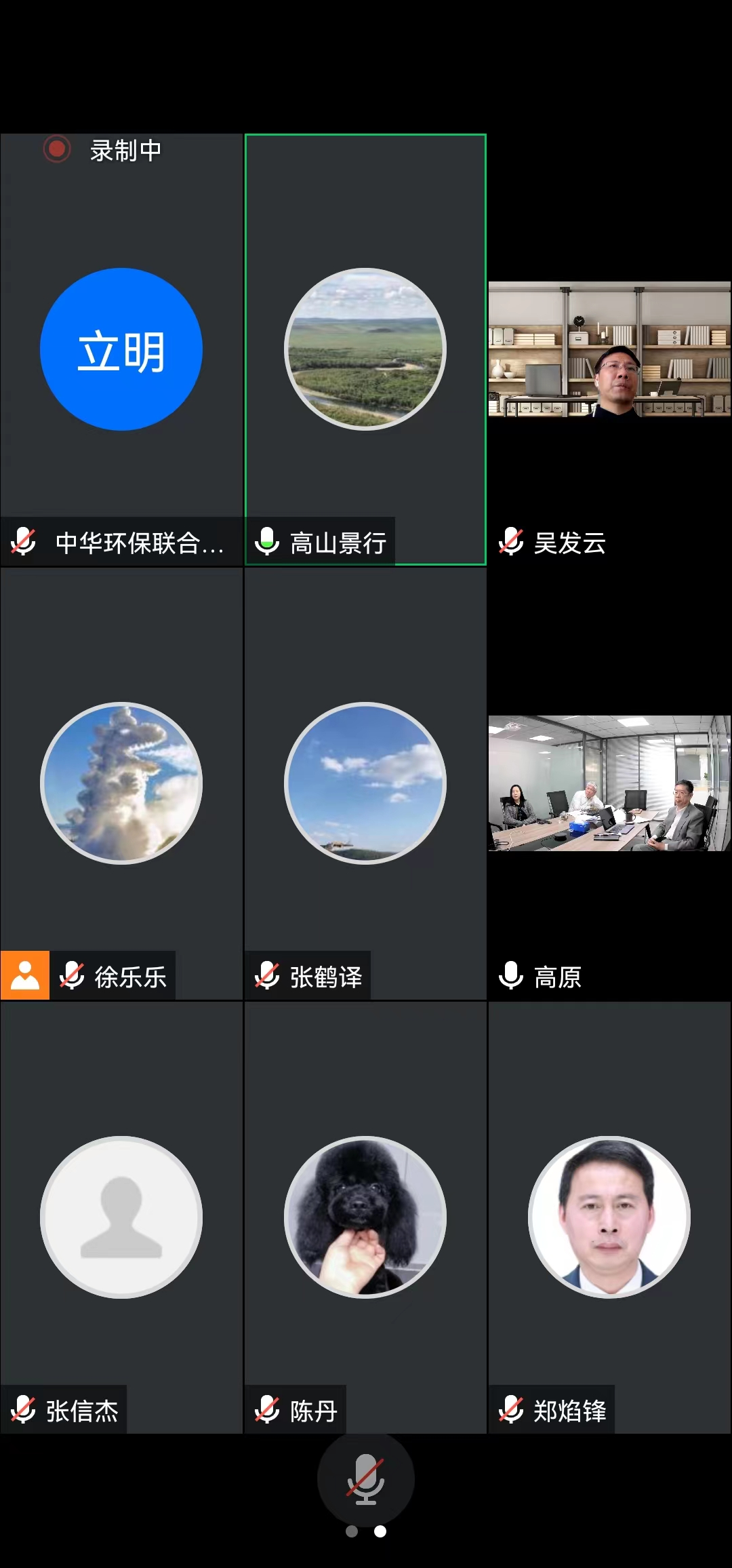Select 徐乐乐's participant tile
This screenshot has width=732, height=1568.
[x=121, y=783]
